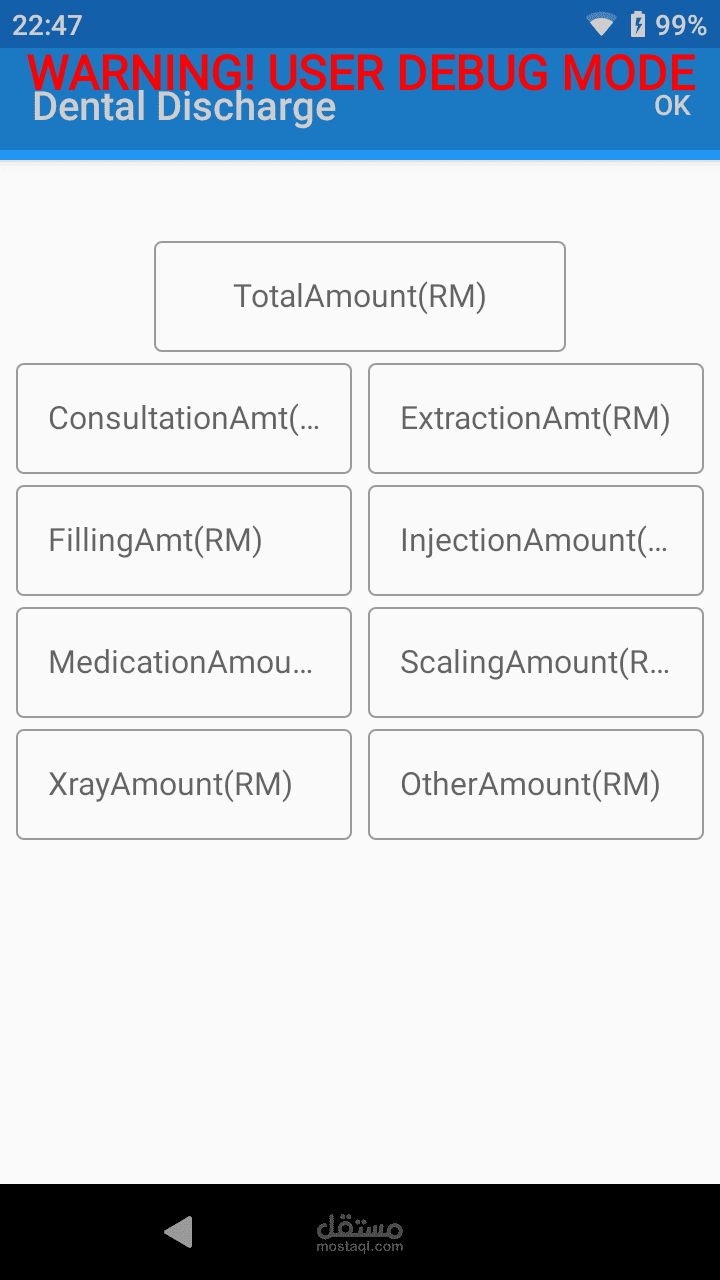
Task: Confirm with the OK button
Action: click(x=672, y=106)
